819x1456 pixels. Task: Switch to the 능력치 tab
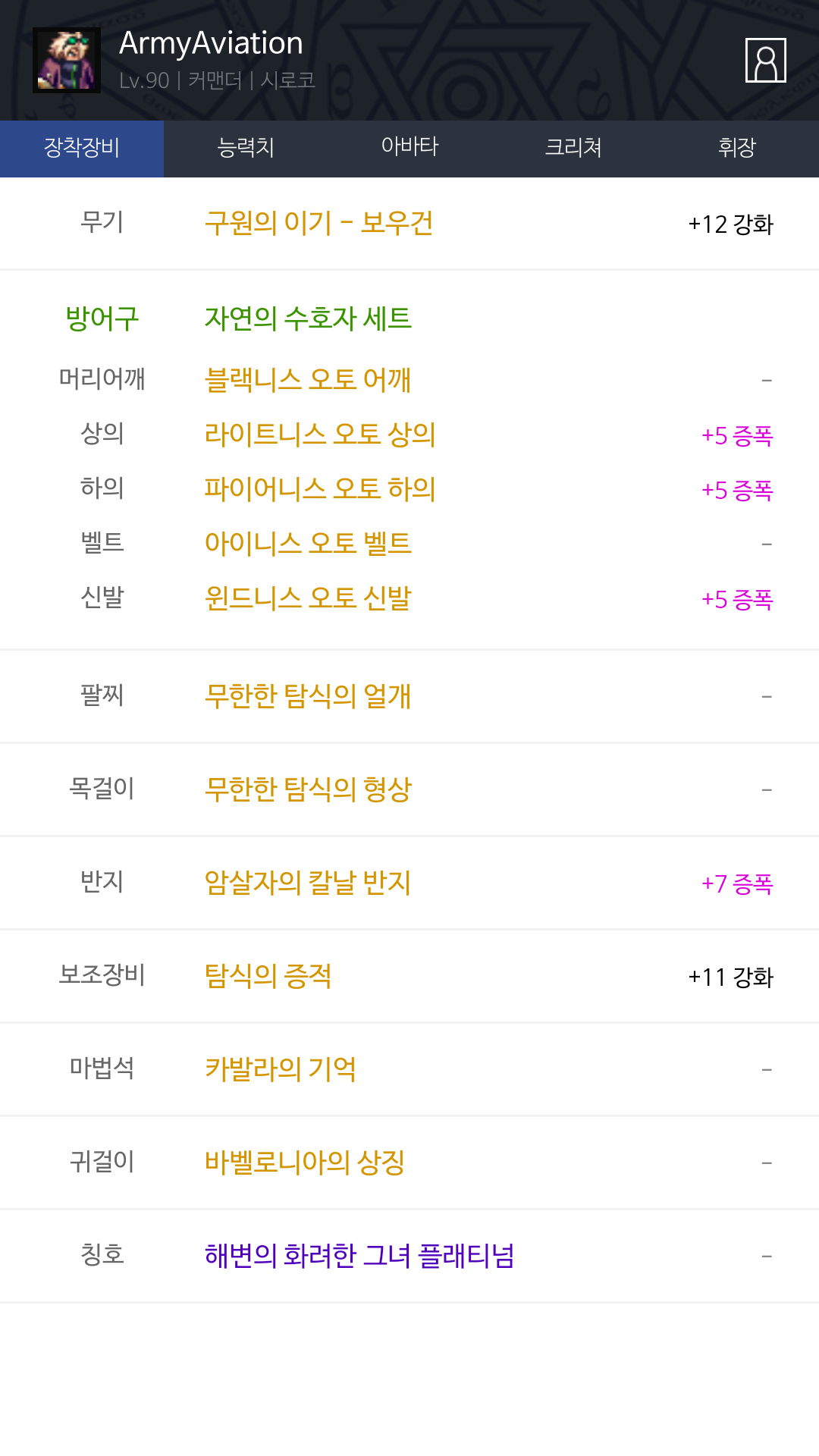(246, 147)
